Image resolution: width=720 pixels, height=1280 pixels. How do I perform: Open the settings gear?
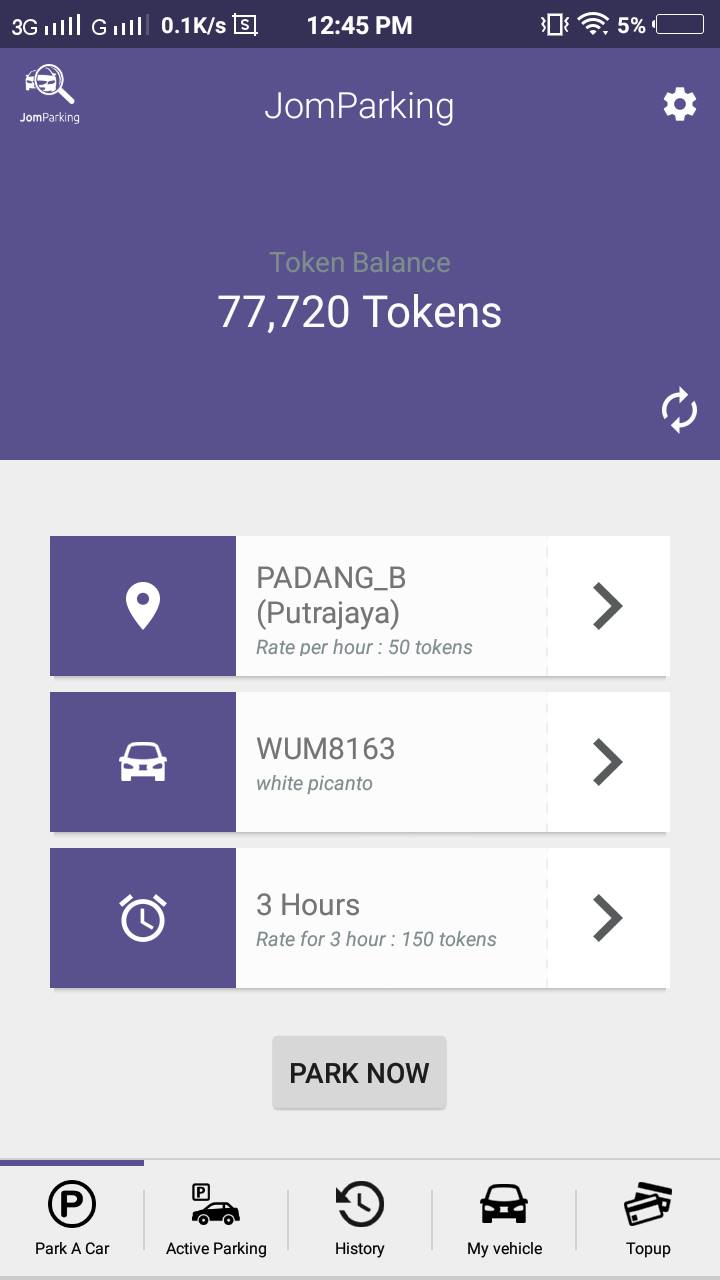(679, 104)
